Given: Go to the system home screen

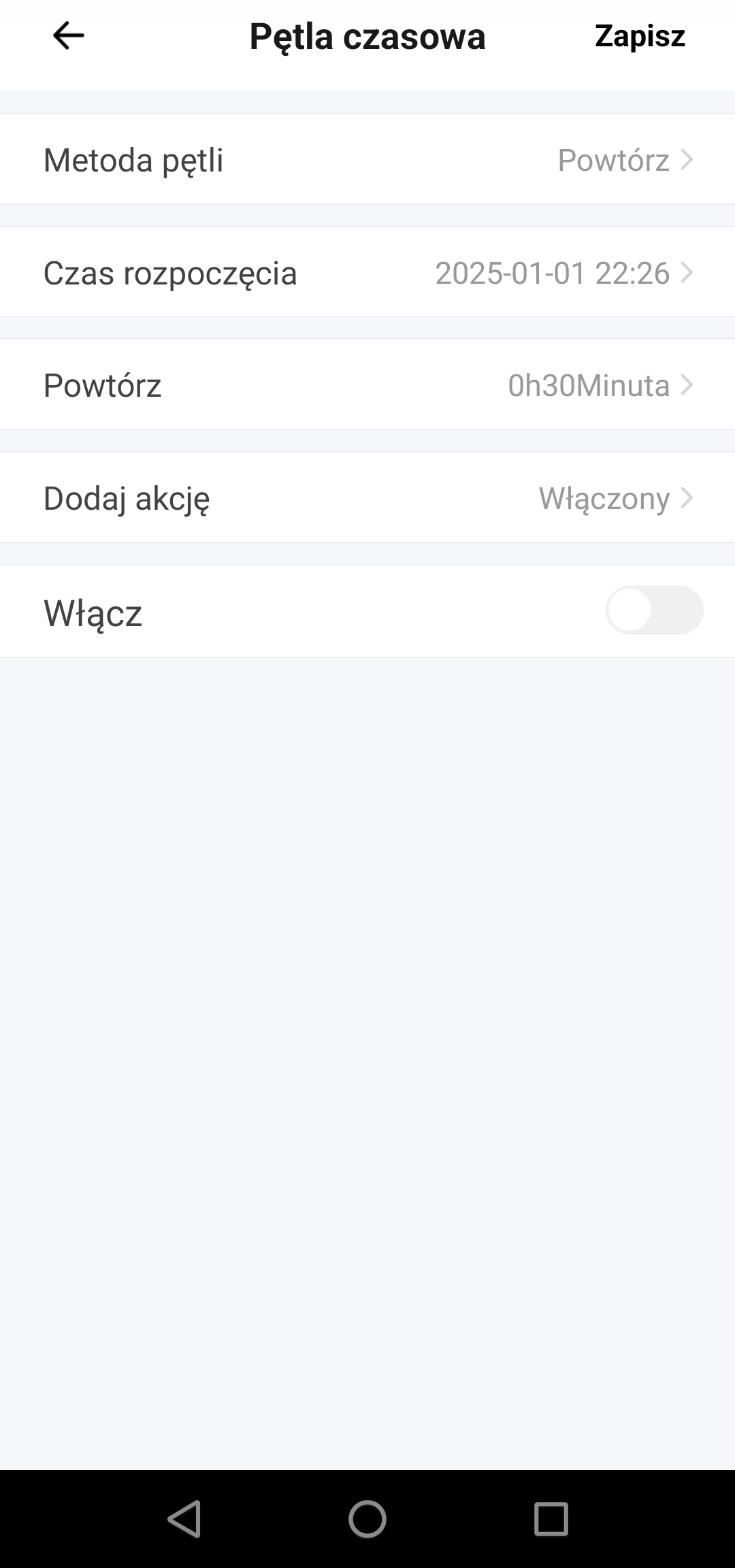Looking at the screenshot, I should pos(367,1519).
